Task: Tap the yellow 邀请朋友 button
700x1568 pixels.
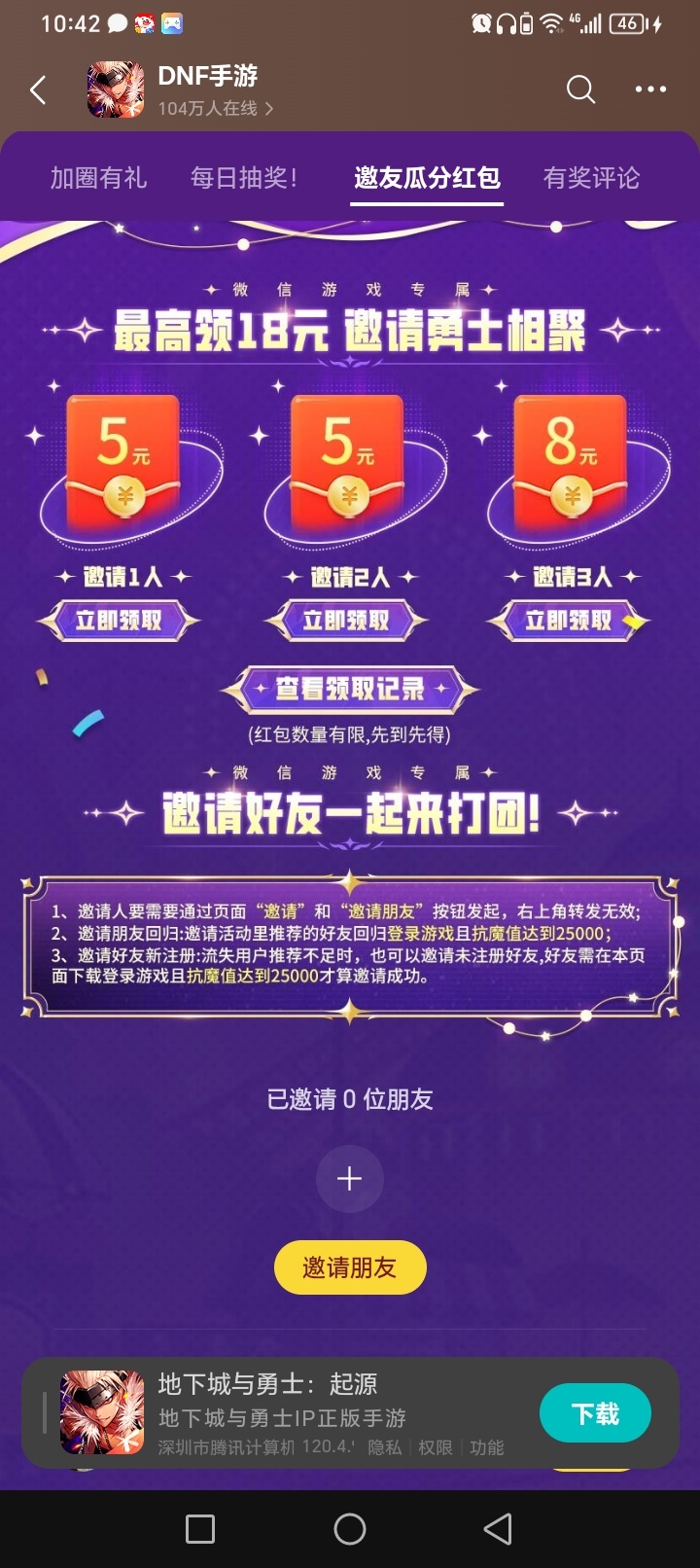Action: 349,1267
